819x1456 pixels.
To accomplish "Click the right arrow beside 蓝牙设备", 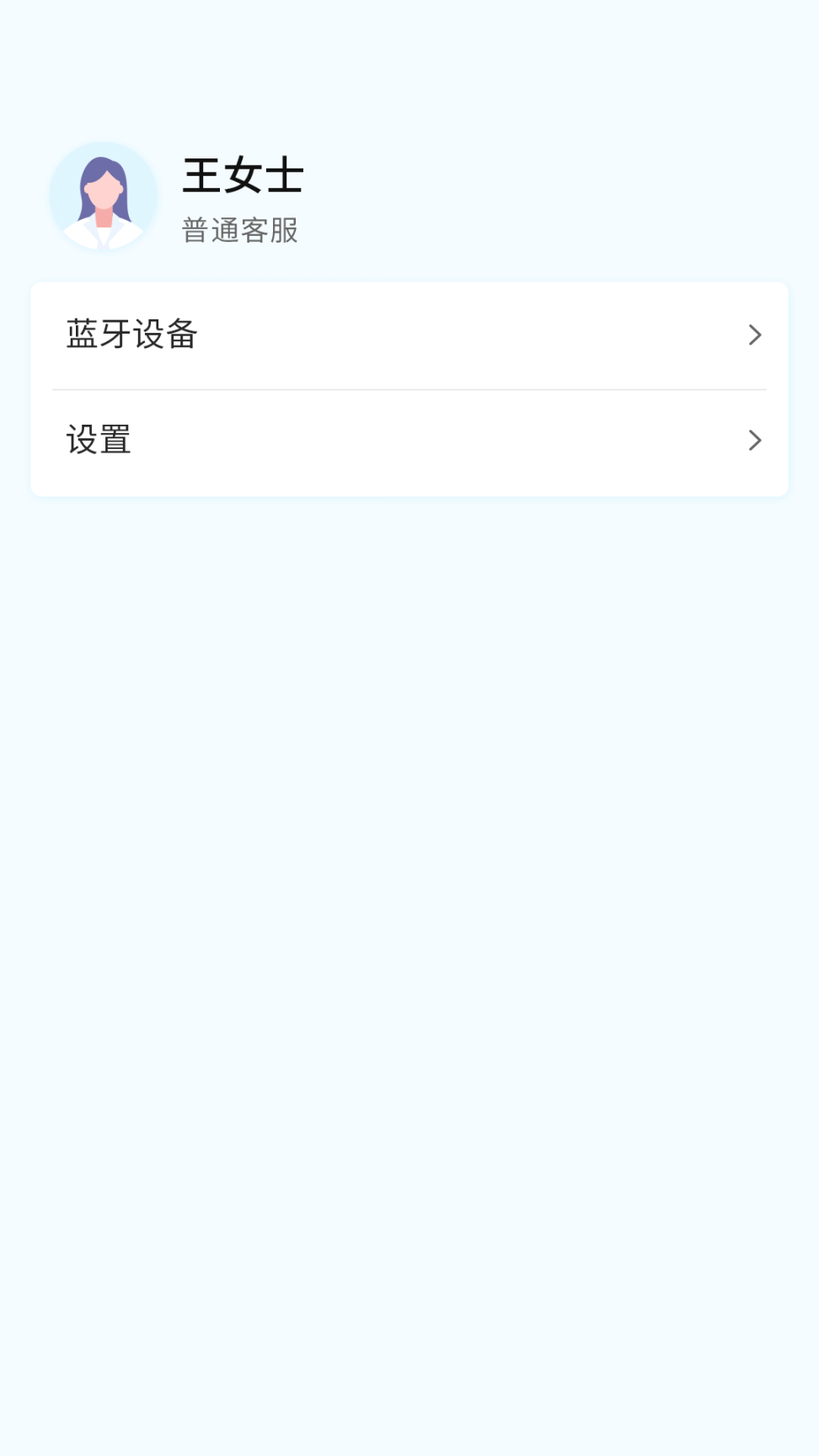I will pos(755,335).
